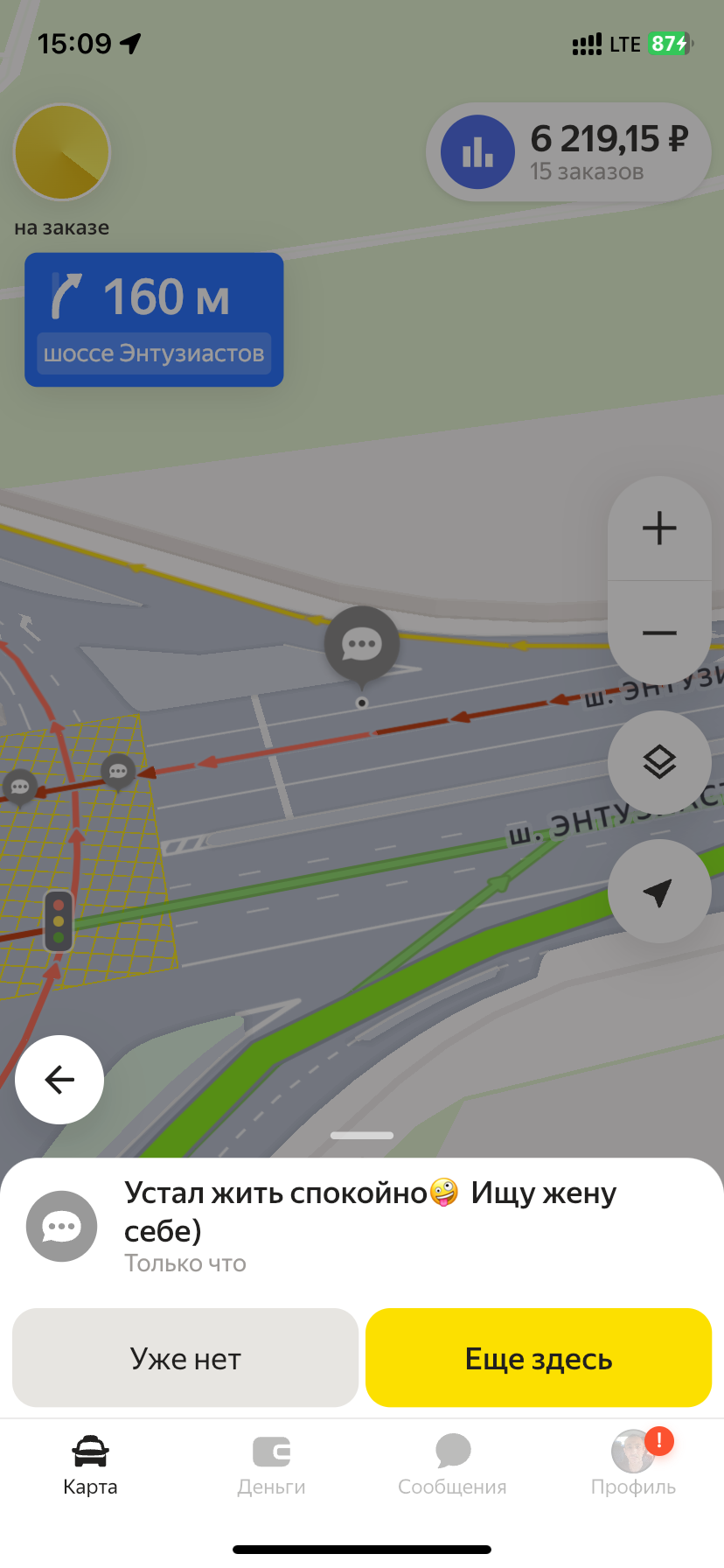Screen dimensions: 724x1568
Task: Tap the «на заказе» status circle
Action: point(61,152)
